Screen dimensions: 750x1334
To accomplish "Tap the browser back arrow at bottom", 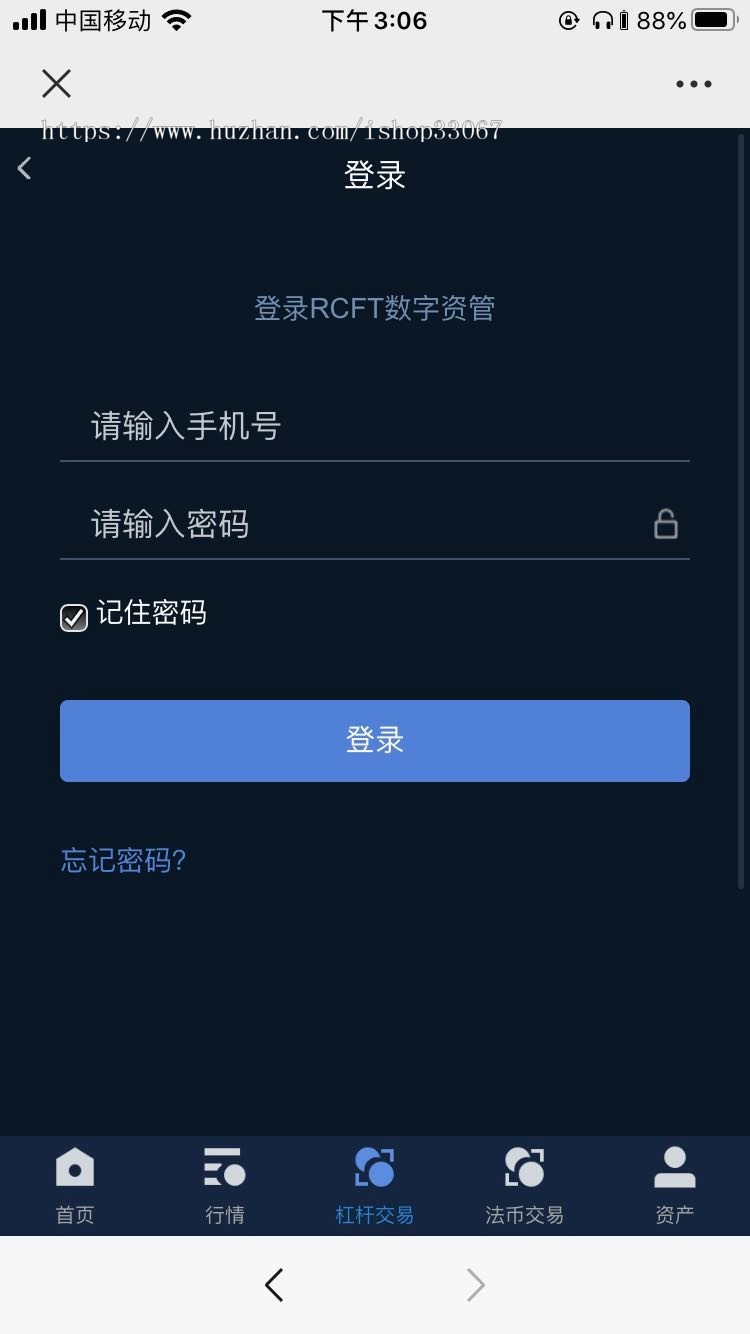I will 273,1285.
